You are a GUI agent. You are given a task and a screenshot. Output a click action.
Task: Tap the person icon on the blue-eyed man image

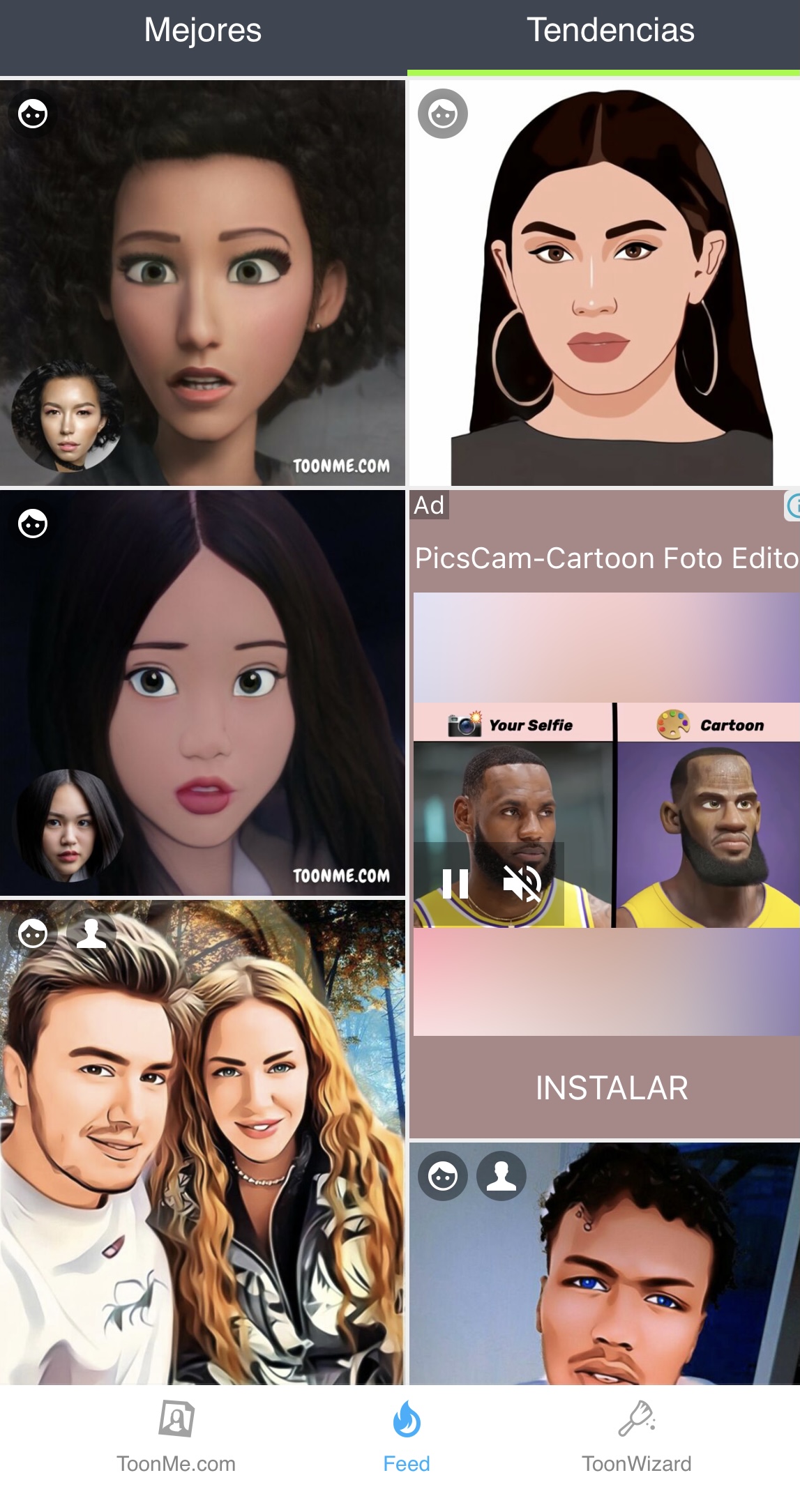tap(501, 1176)
